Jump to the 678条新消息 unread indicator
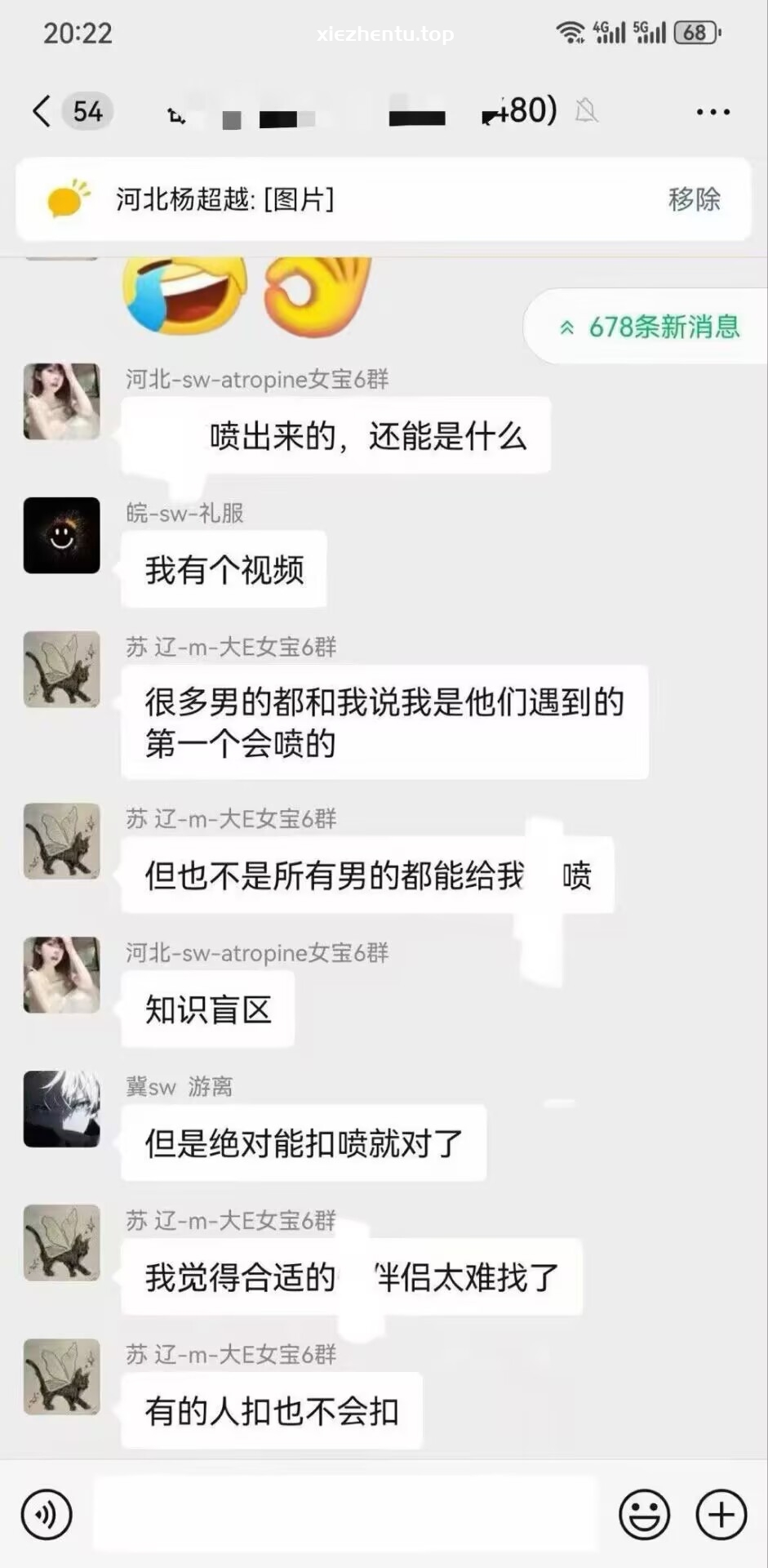The width and height of the screenshot is (768, 1568). [650, 327]
